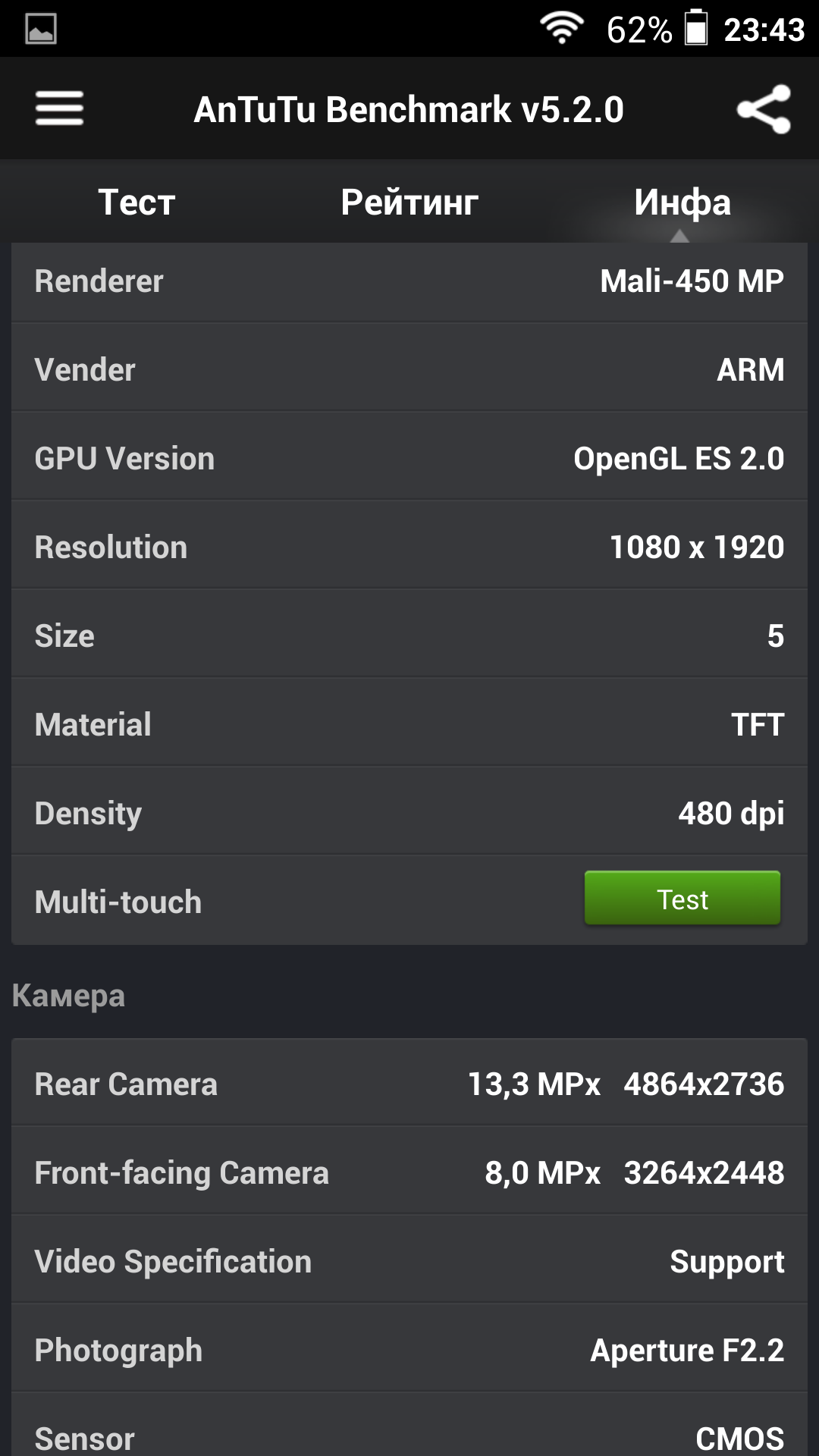Screen dimensions: 819x1456
Task: Share the benchmark info
Action: [764, 109]
